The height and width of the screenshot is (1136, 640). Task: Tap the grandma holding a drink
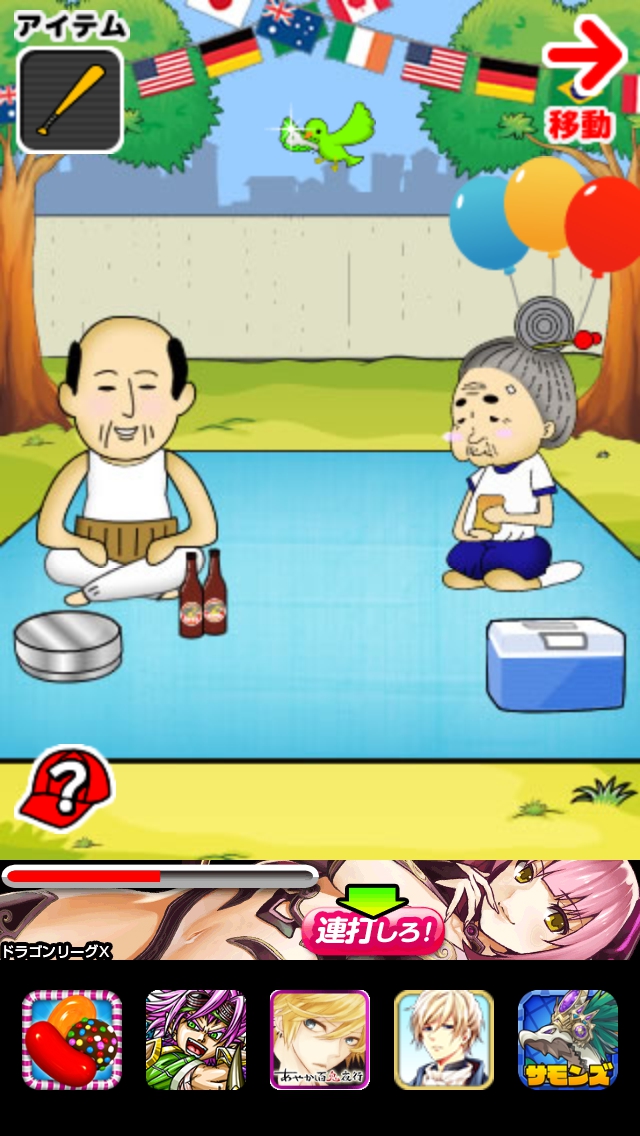505,460
